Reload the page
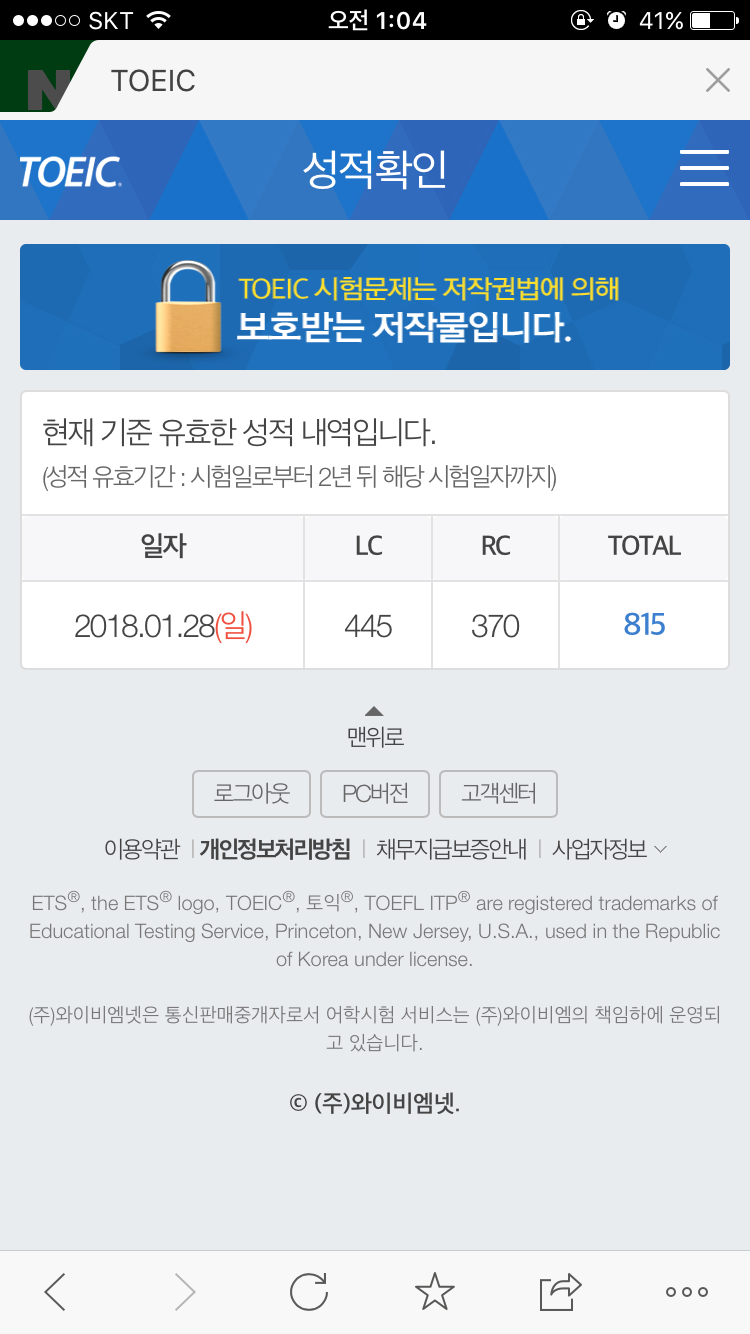 (309, 1292)
